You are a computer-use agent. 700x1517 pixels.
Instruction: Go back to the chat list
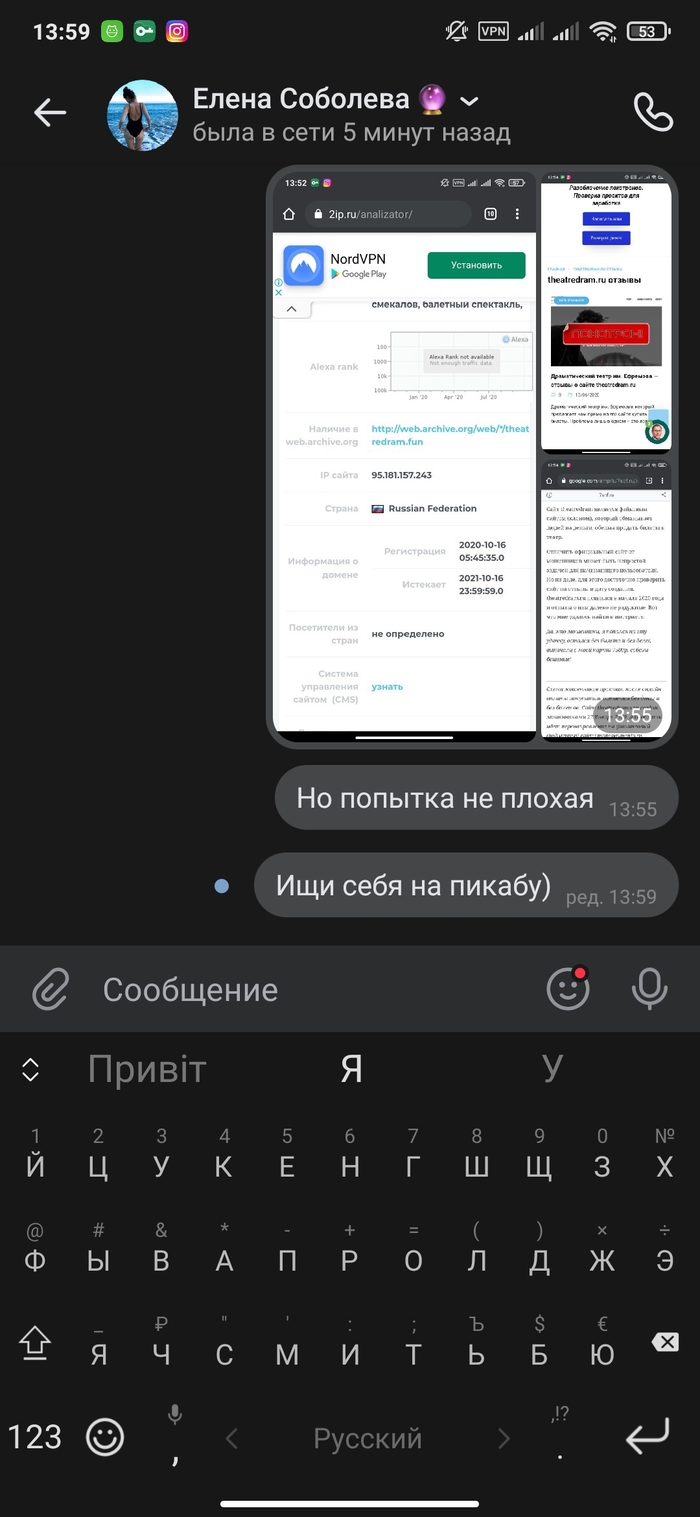[x=49, y=113]
